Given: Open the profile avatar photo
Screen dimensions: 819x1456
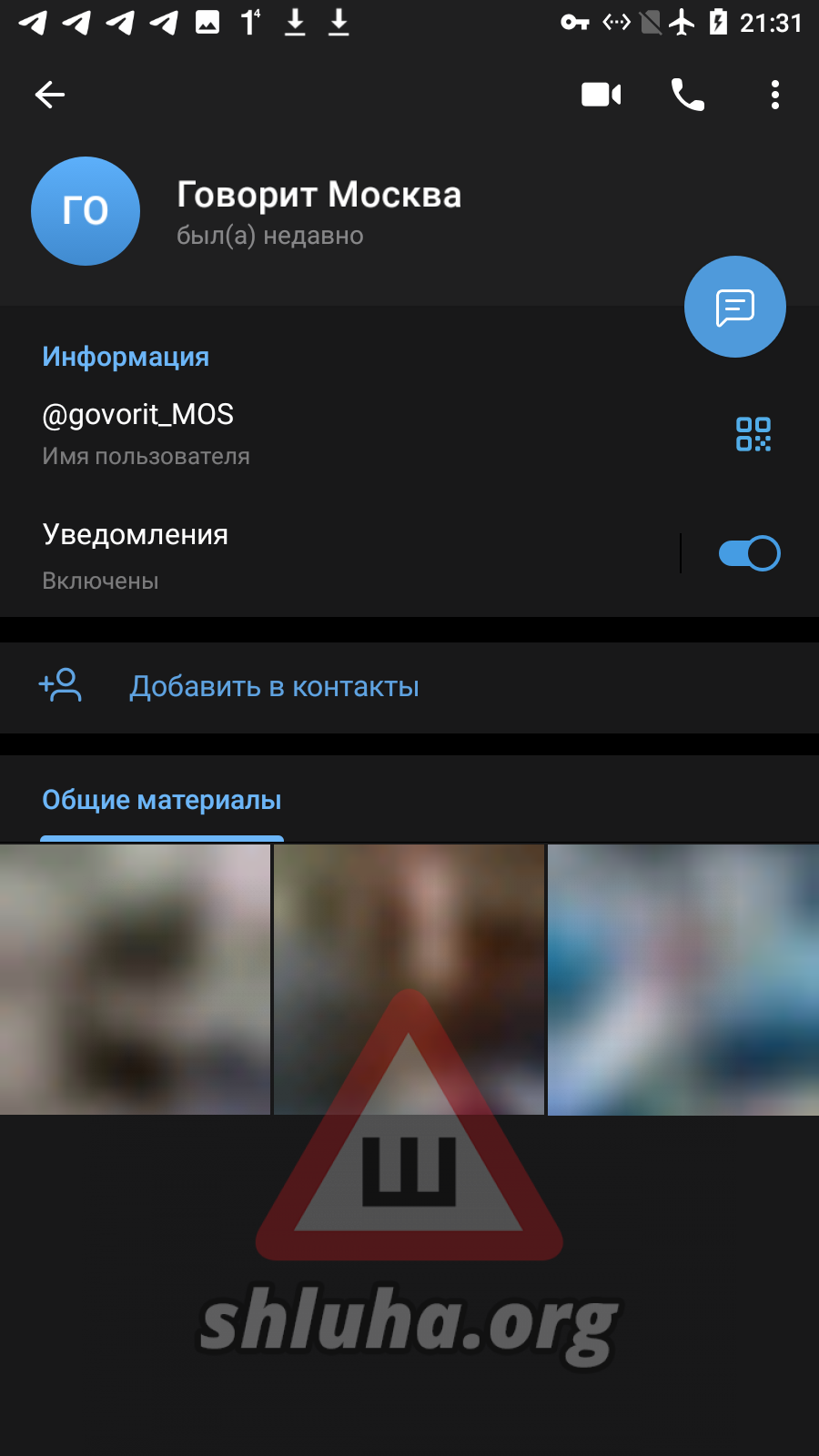Looking at the screenshot, I should (x=86, y=211).
